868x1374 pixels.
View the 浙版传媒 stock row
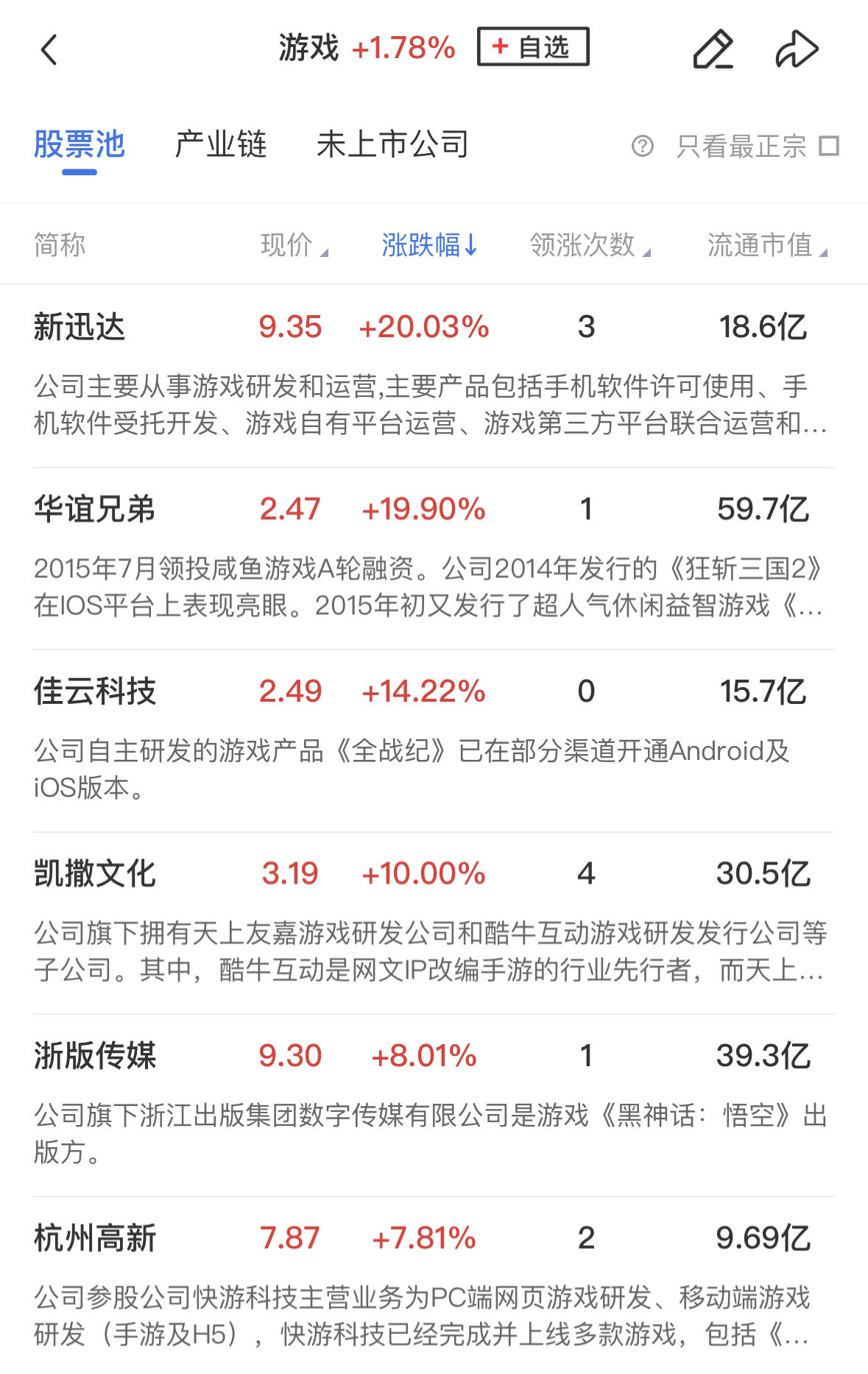tap(94, 1055)
